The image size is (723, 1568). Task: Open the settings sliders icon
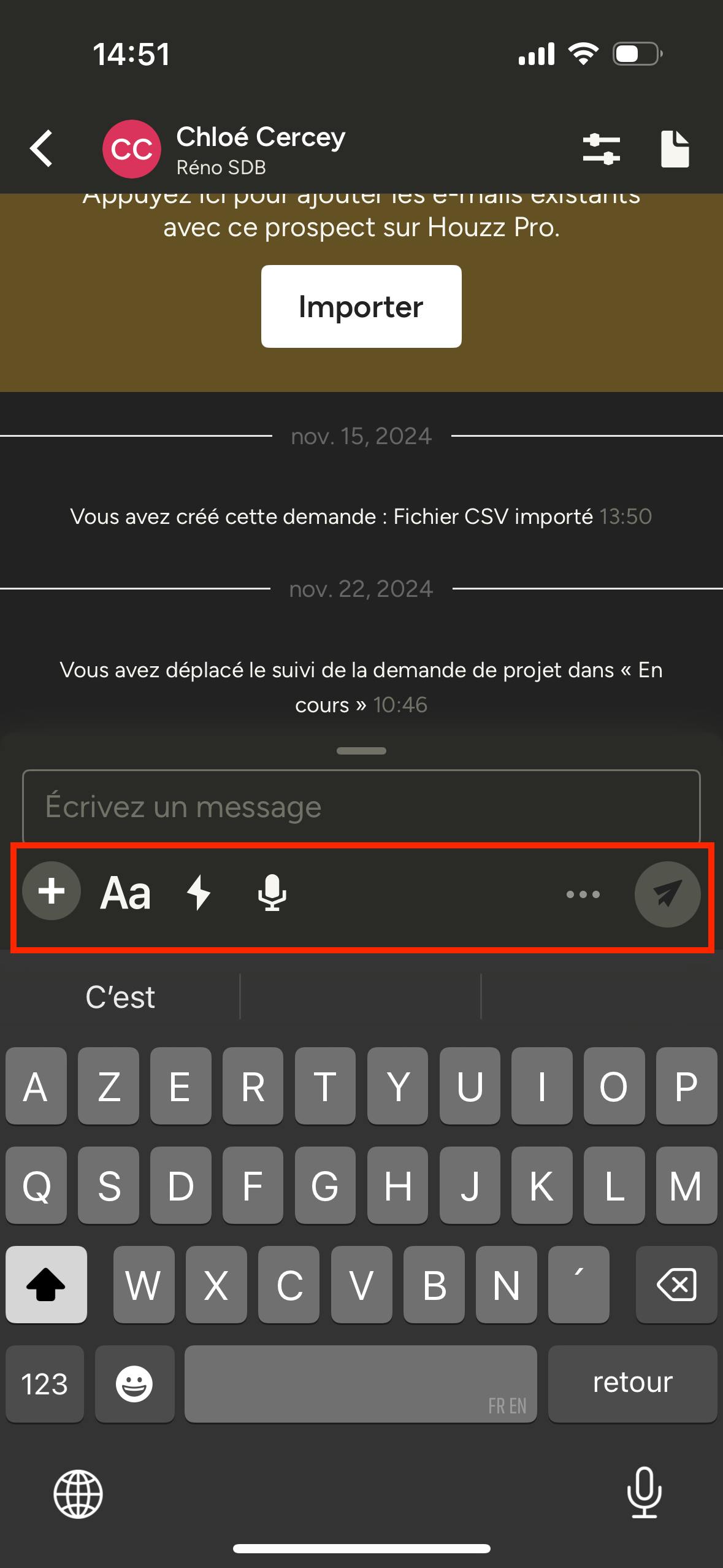pos(601,149)
